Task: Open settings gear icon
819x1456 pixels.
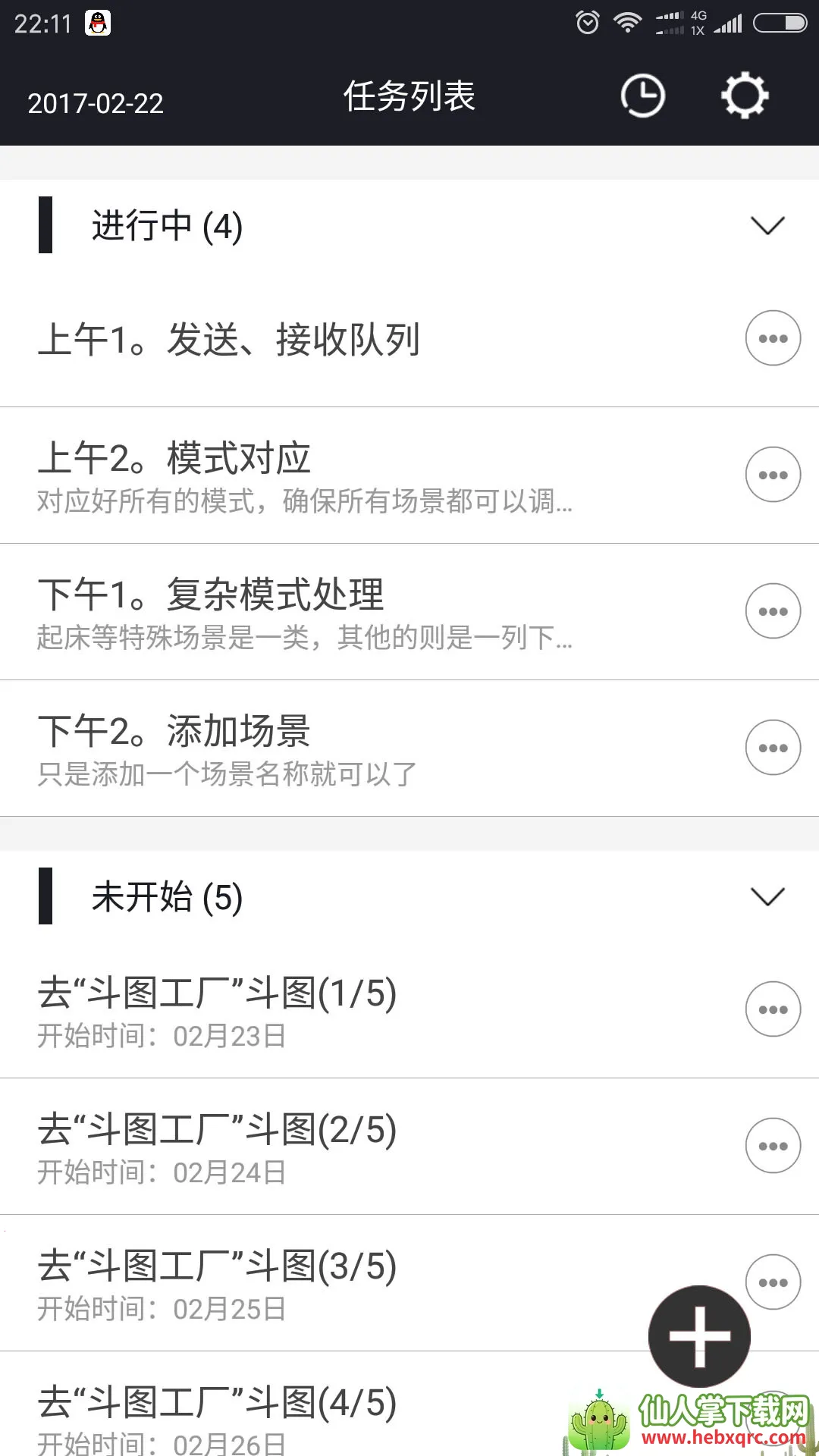Action: point(744,96)
